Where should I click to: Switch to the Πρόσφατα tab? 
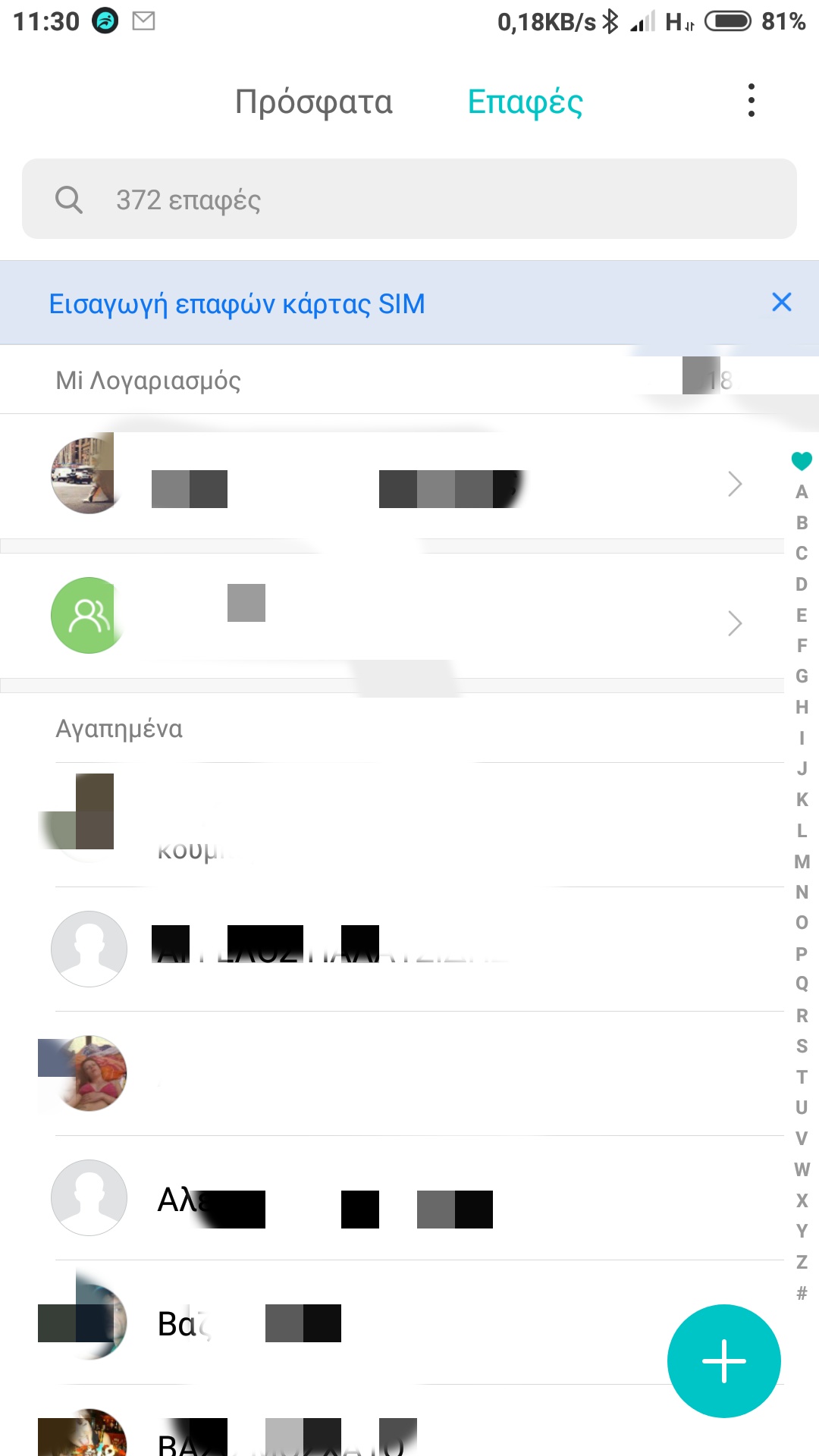314,102
